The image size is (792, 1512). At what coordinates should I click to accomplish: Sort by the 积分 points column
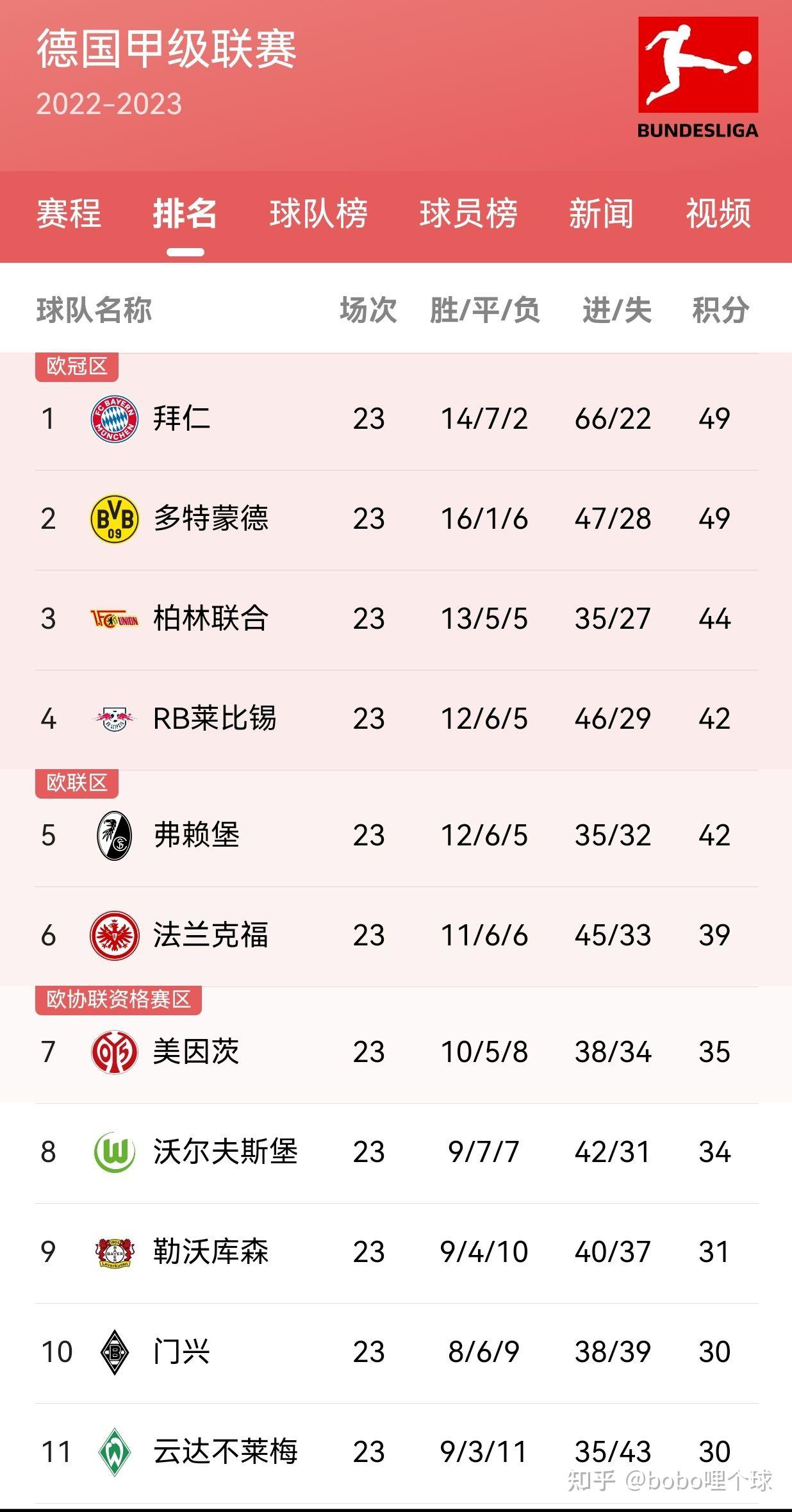tap(720, 310)
